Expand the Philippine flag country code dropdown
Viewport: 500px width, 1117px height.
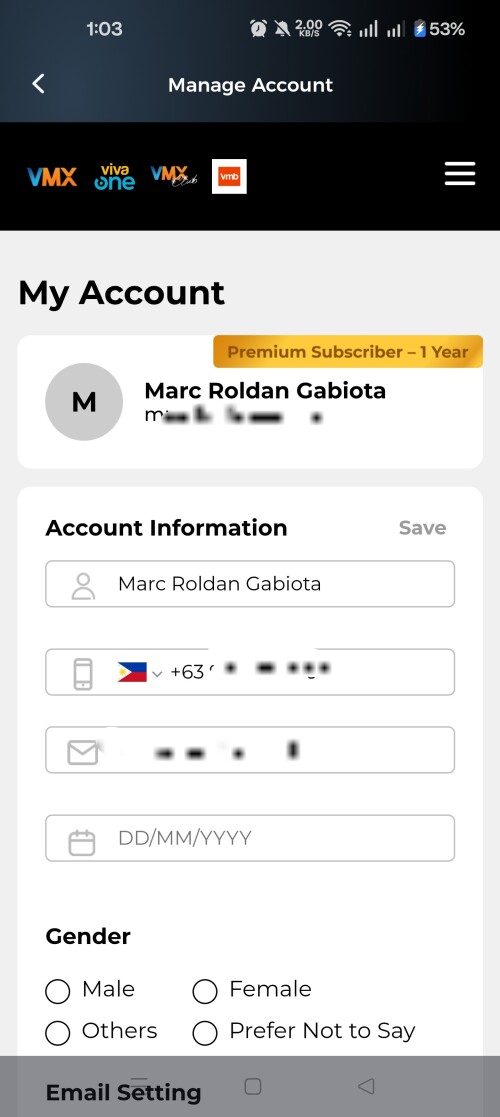[x=140, y=672]
